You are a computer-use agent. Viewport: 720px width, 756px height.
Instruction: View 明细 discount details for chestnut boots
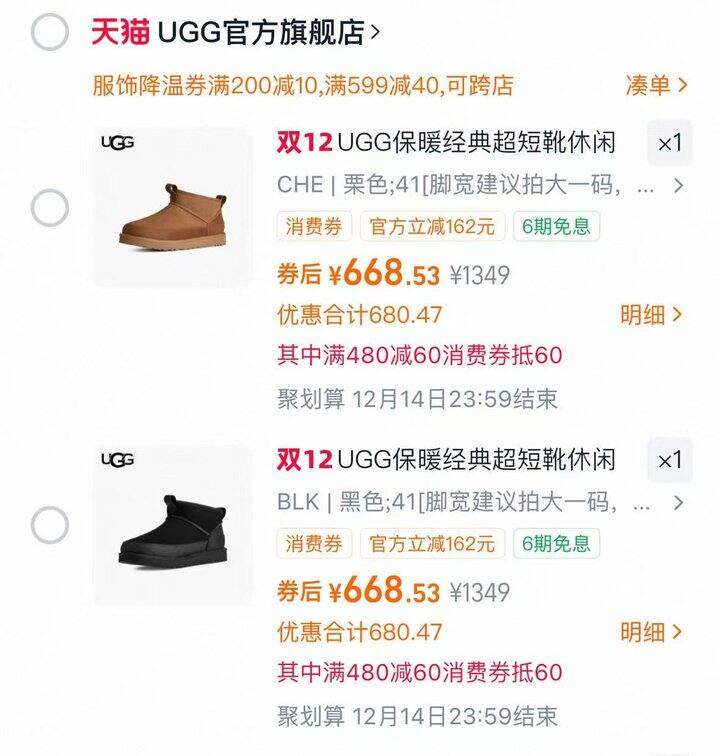(x=651, y=316)
